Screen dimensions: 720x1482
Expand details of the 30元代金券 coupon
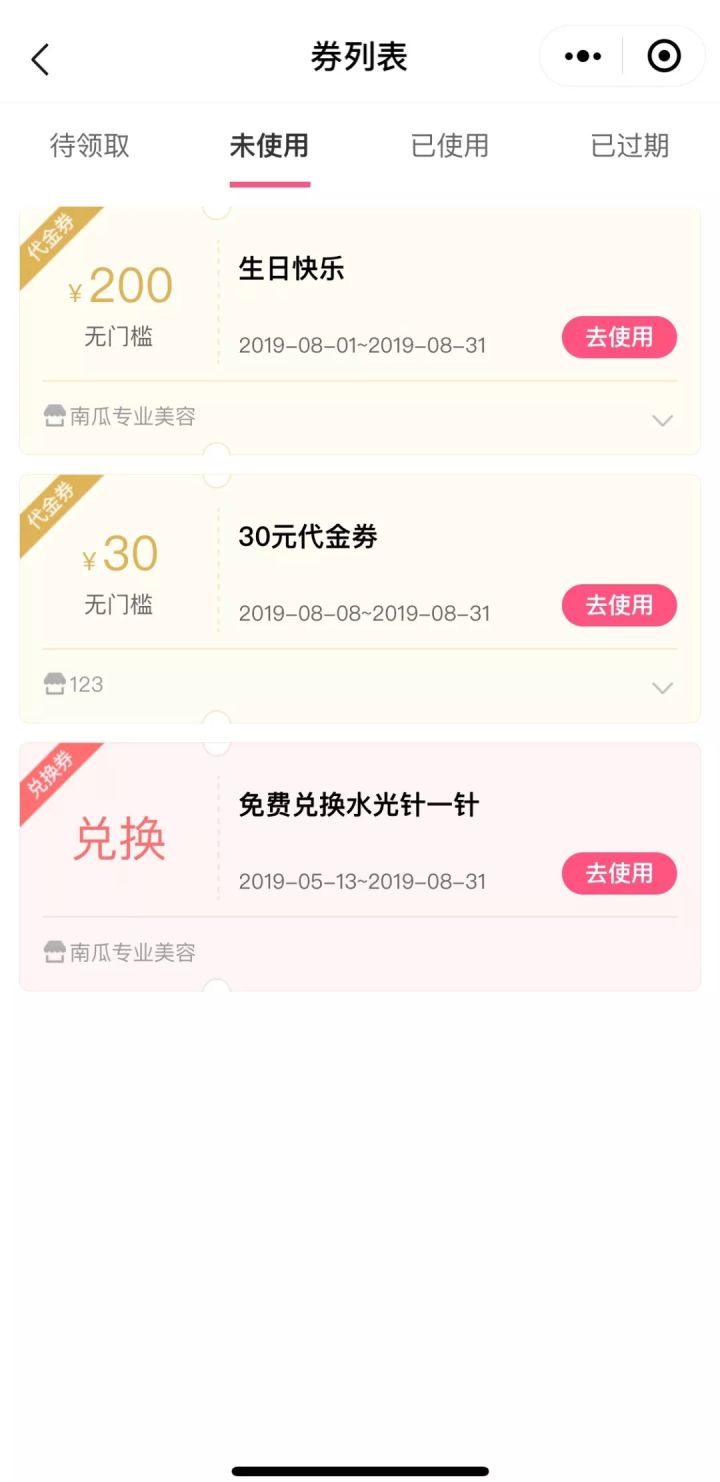pos(662,688)
